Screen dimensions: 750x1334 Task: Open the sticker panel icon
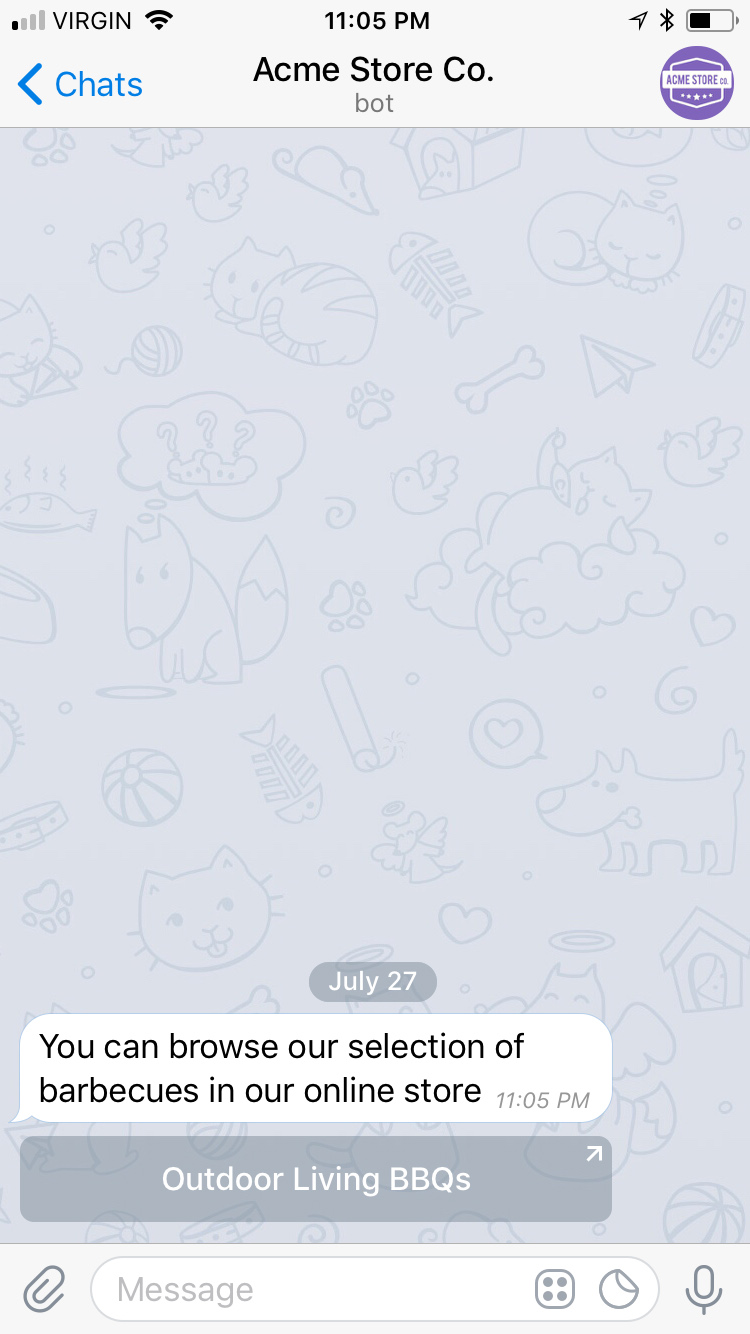click(x=619, y=1290)
